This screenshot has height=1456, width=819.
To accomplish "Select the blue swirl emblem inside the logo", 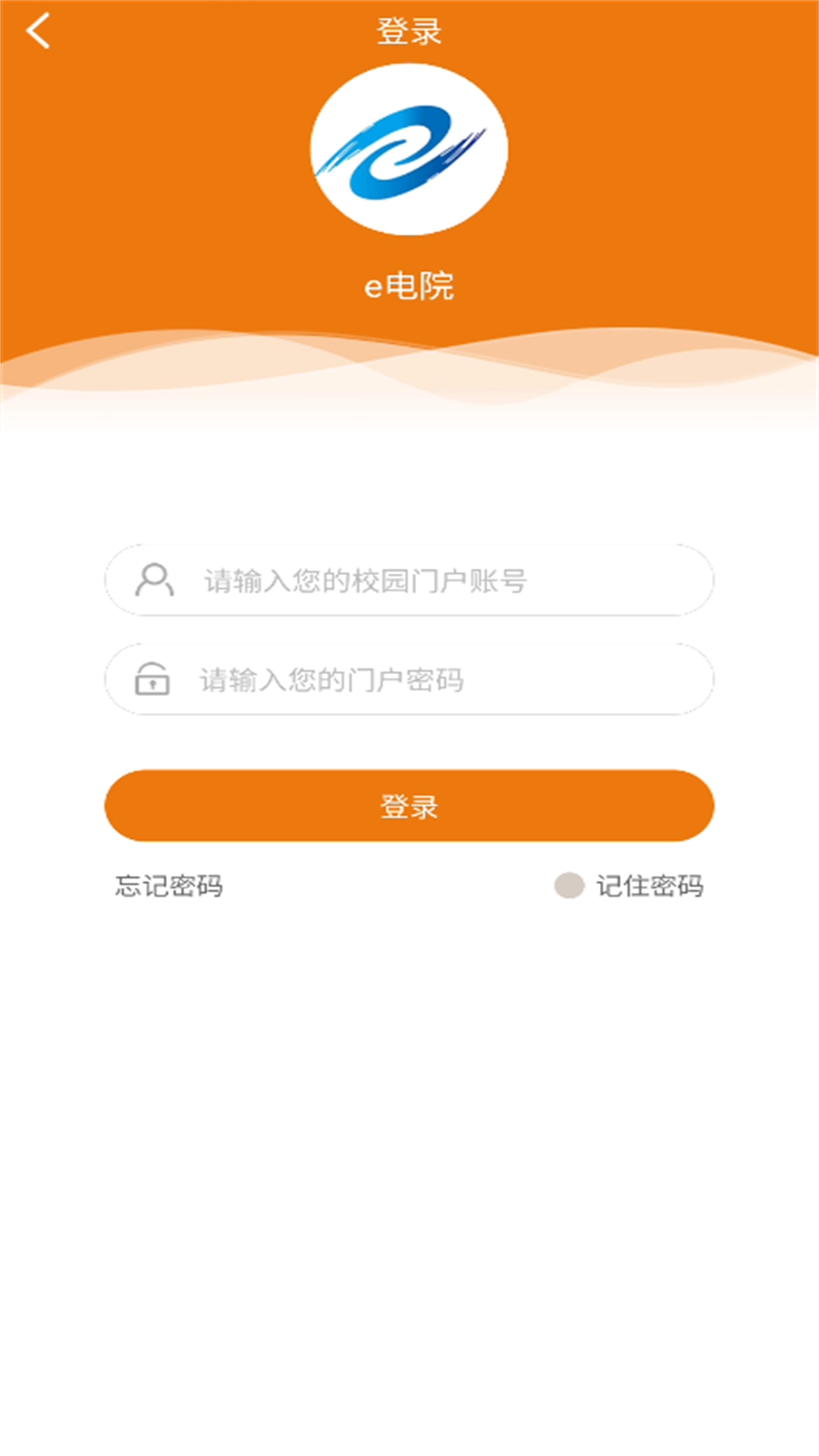I will coord(409,149).
